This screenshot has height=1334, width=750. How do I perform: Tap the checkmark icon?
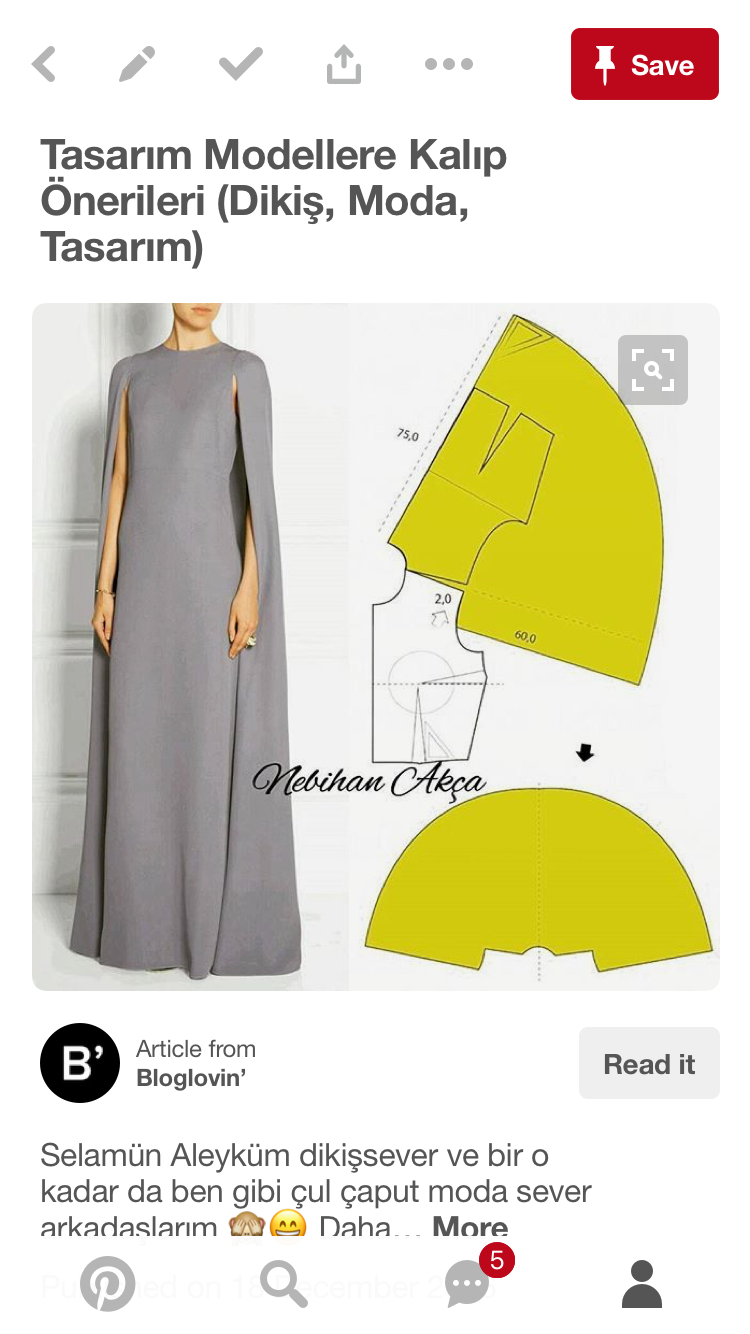point(241,65)
